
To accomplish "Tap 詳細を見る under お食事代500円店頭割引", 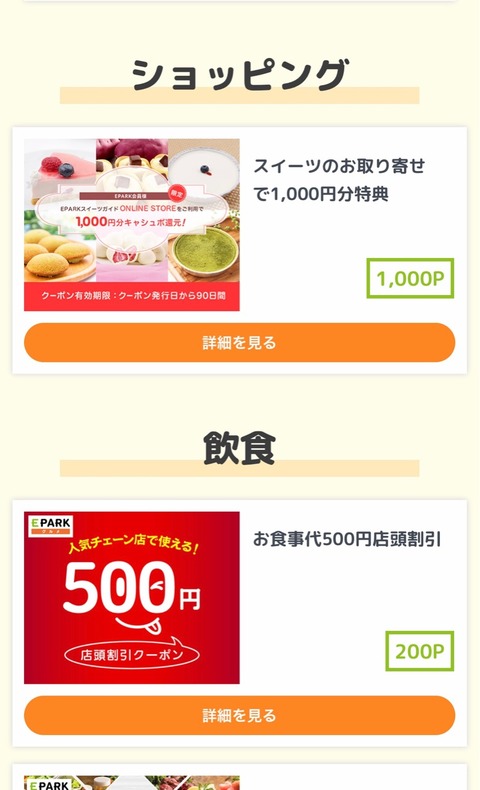I will pyautogui.click(x=239, y=715).
